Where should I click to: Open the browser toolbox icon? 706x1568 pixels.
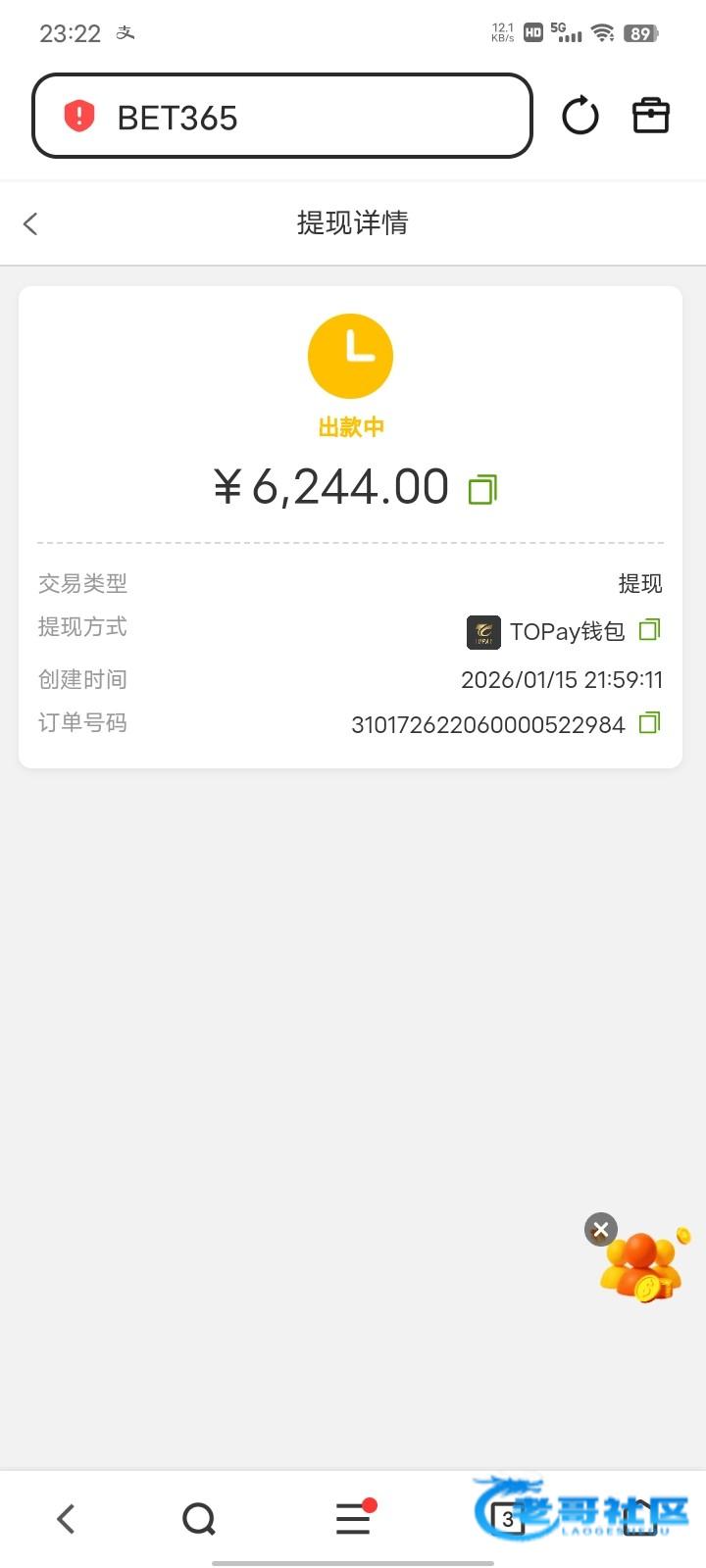click(650, 116)
